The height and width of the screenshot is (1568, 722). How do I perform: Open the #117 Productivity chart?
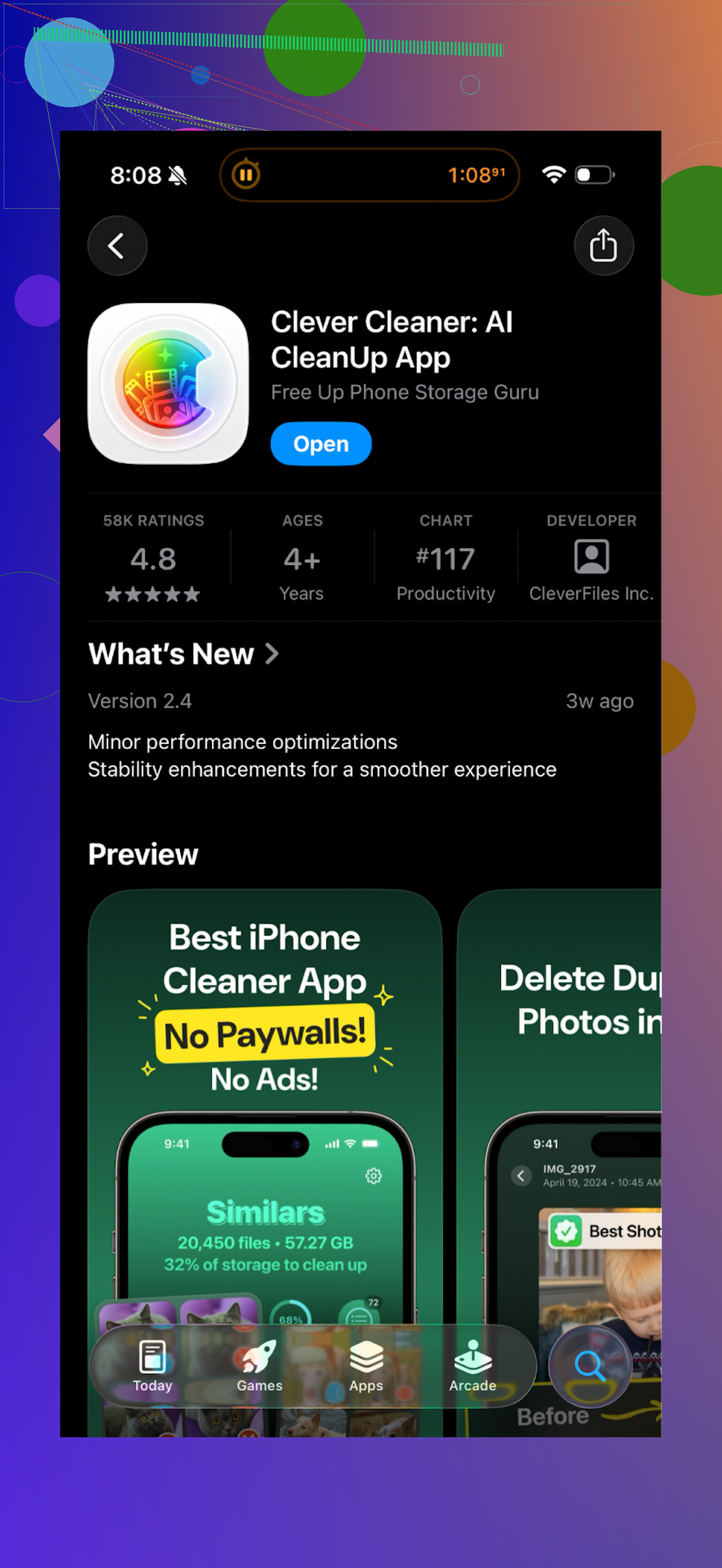(x=445, y=559)
